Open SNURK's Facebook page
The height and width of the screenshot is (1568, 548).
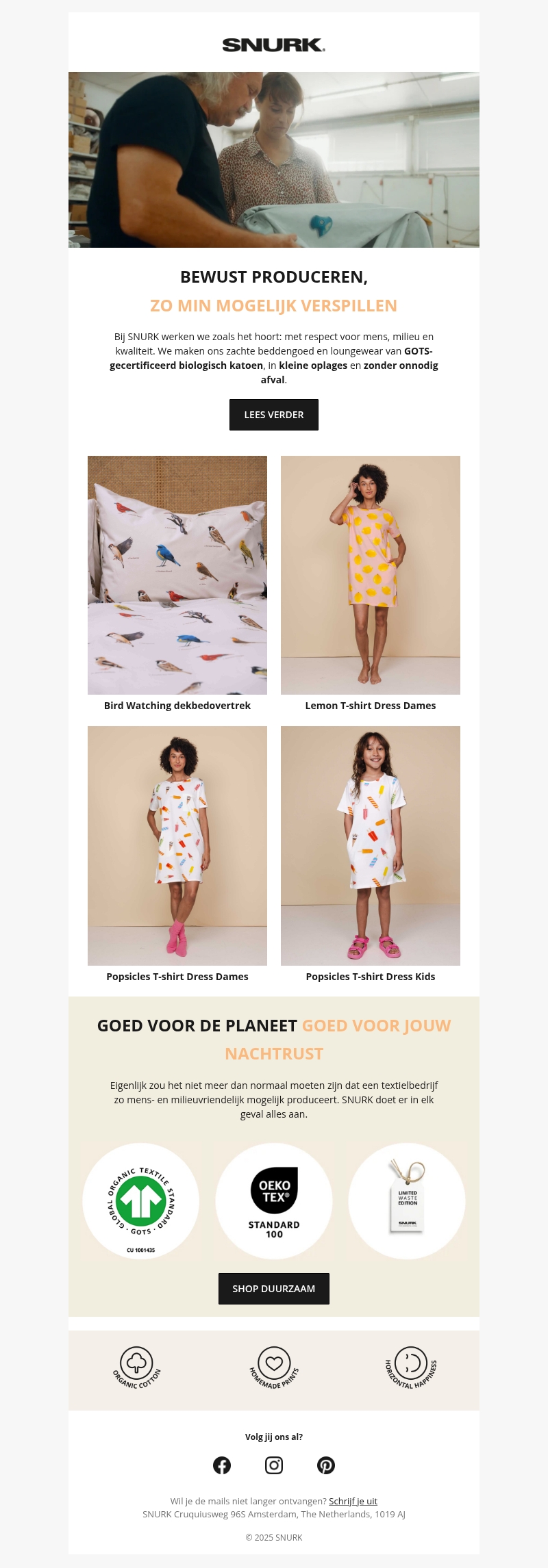(222, 1465)
